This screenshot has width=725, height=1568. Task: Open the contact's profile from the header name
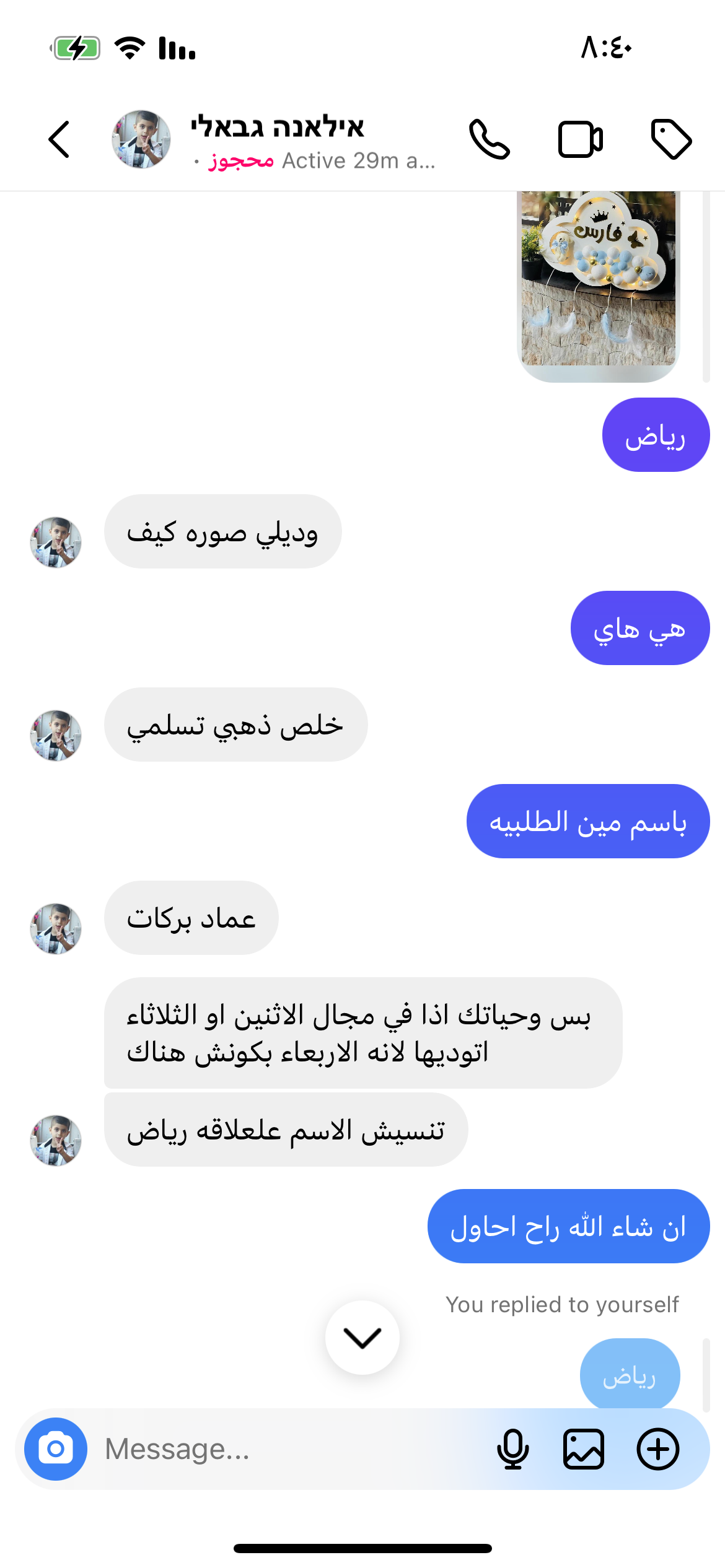277,127
